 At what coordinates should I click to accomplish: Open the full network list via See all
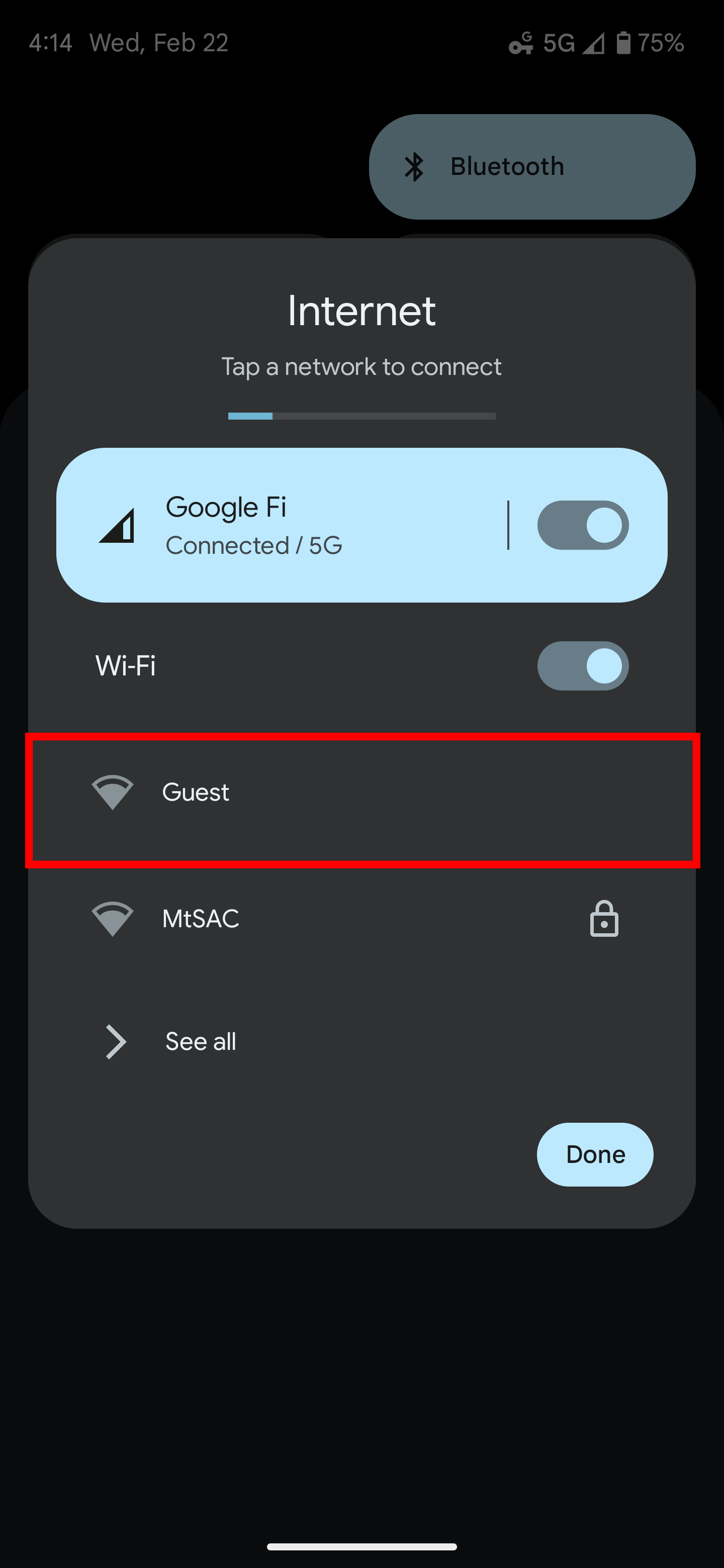click(x=200, y=1041)
